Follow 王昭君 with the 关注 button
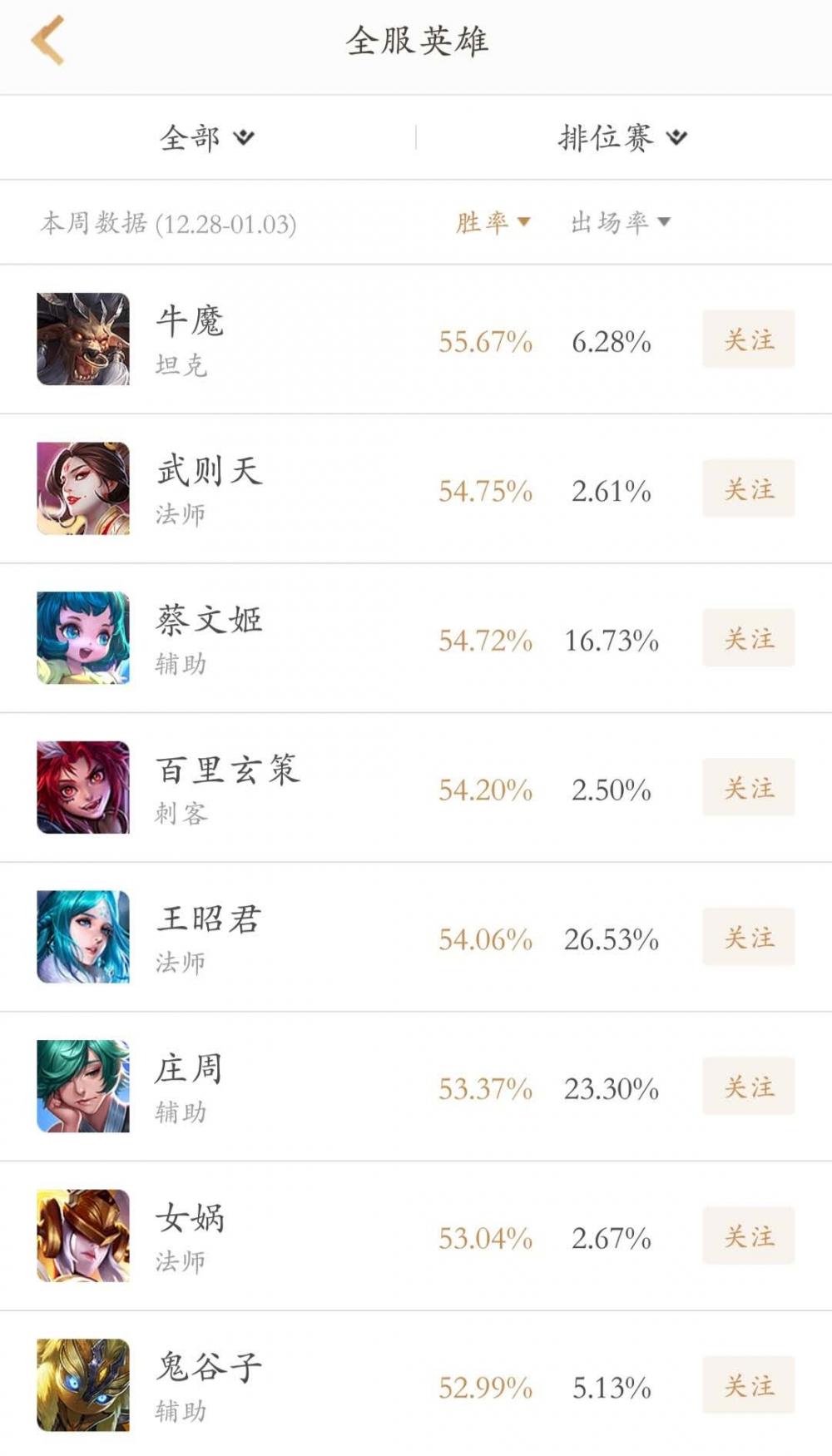Image resolution: width=832 pixels, height=1456 pixels. (748, 938)
